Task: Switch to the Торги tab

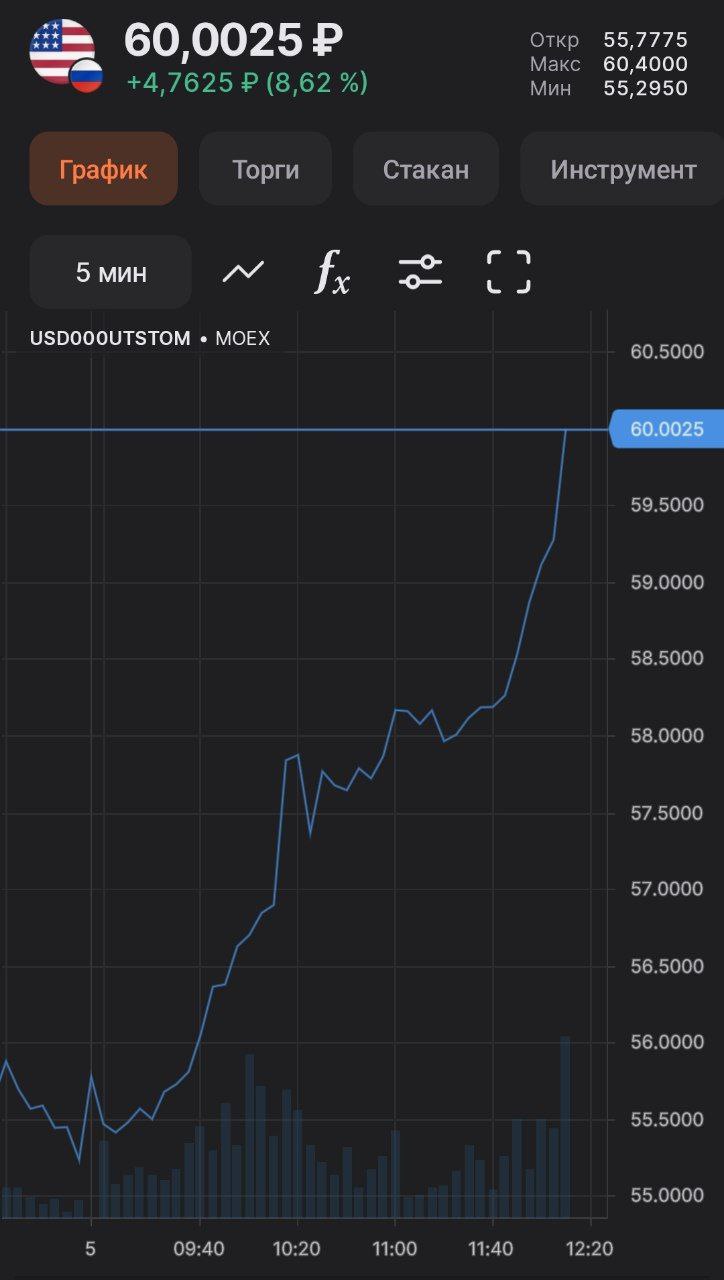Action: coord(265,169)
